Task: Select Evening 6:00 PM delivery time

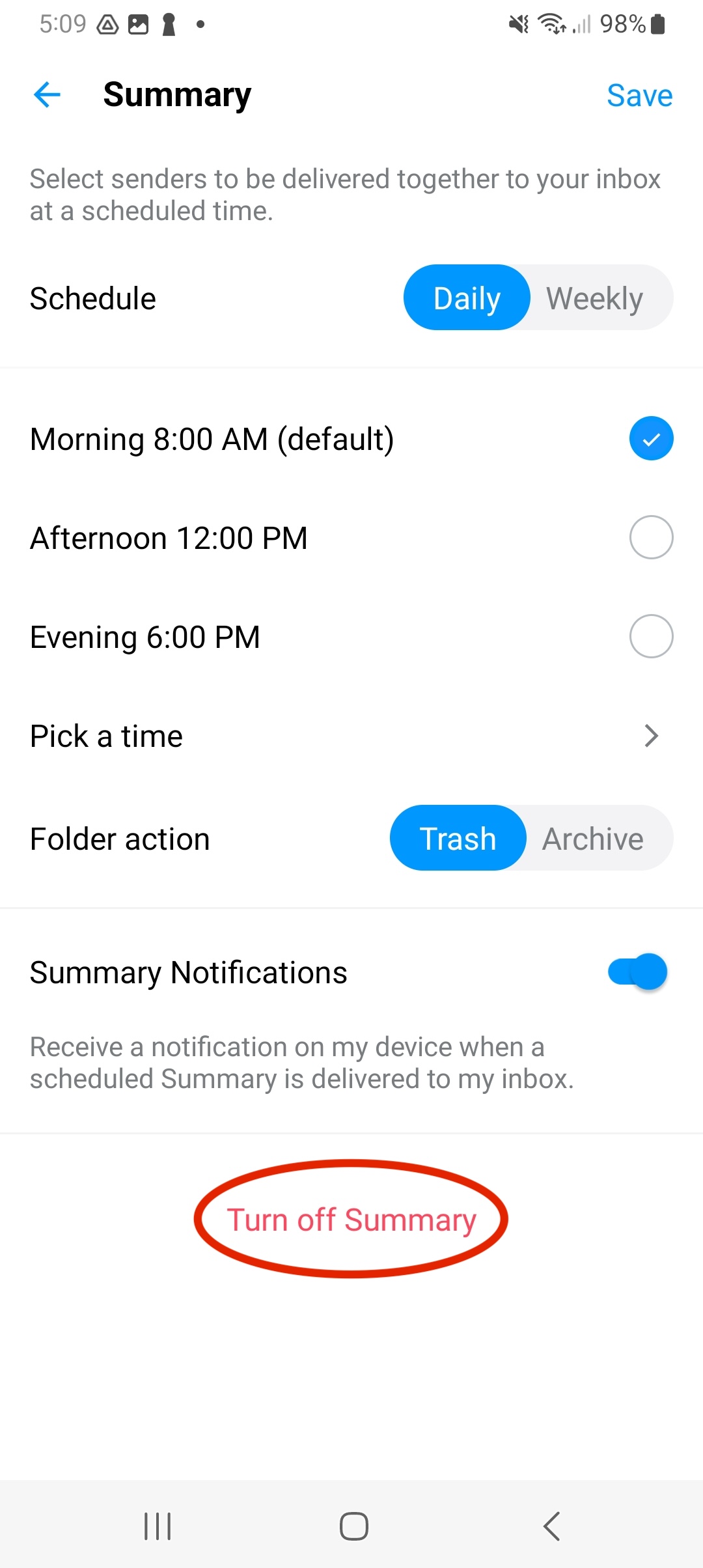Action: (650, 636)
